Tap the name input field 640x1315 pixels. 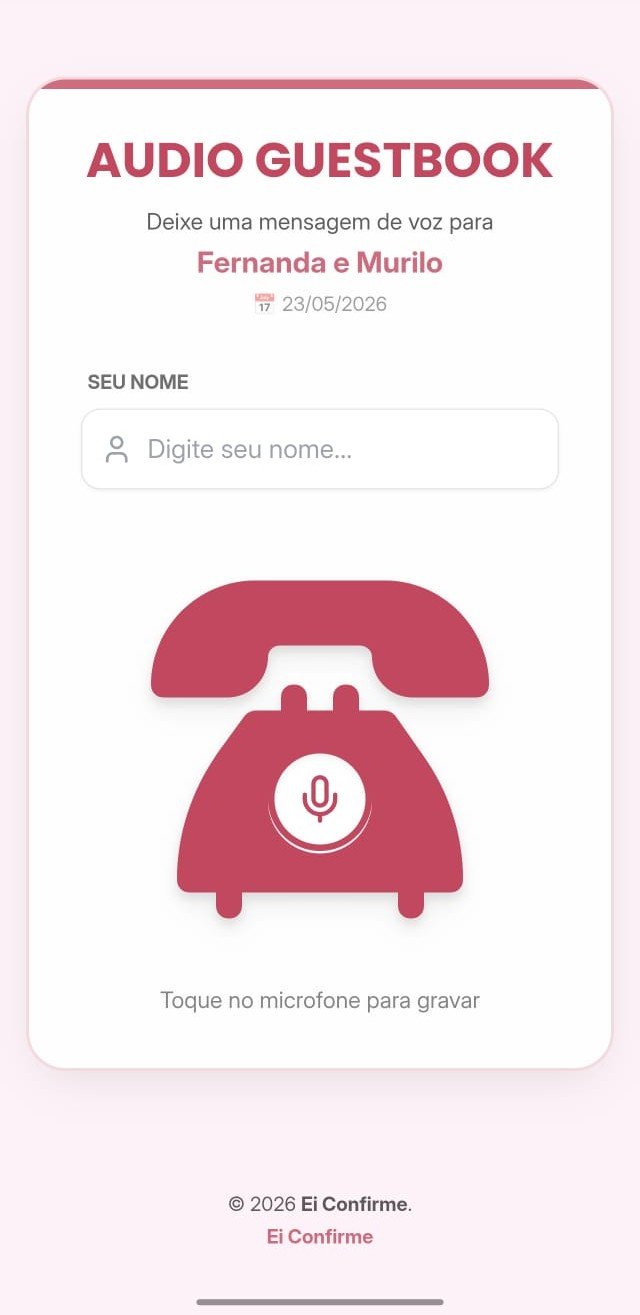(x=320, y=449)
